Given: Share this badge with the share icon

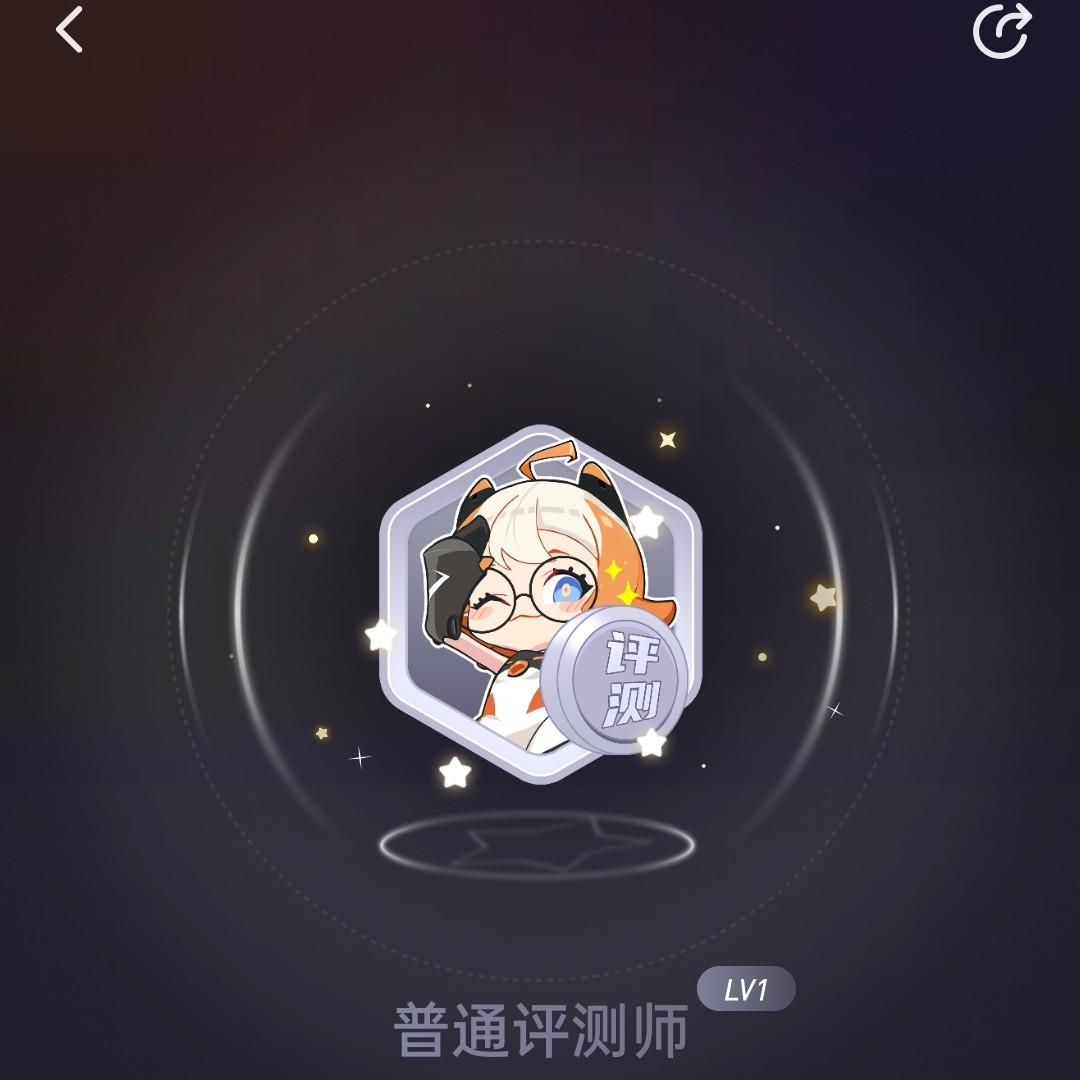Looking at the screenshot, I should (x=1002, y=31).
